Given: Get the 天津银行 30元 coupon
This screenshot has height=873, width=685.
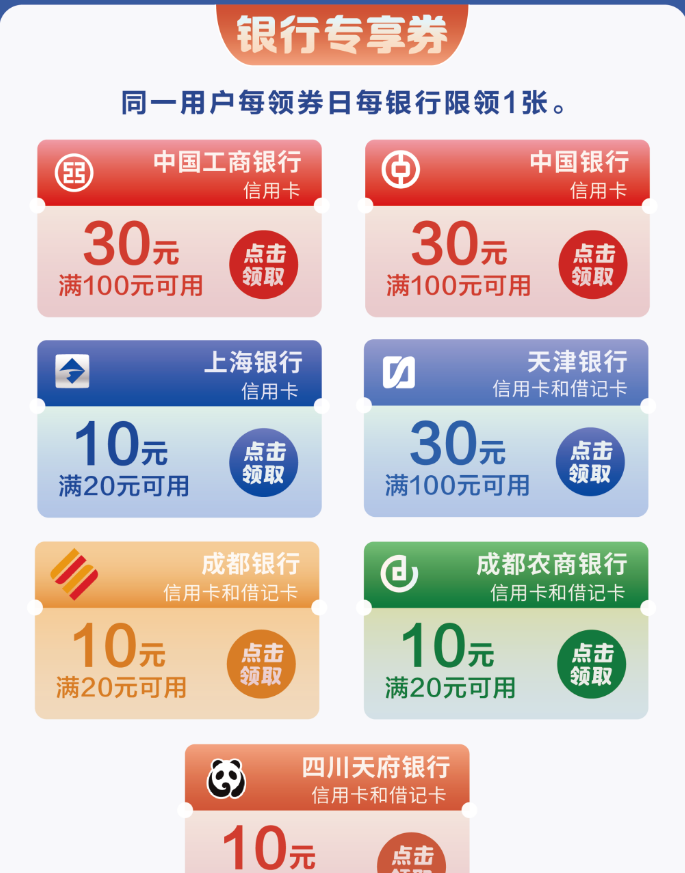Looking at the screenshot, I should [590, 463].
